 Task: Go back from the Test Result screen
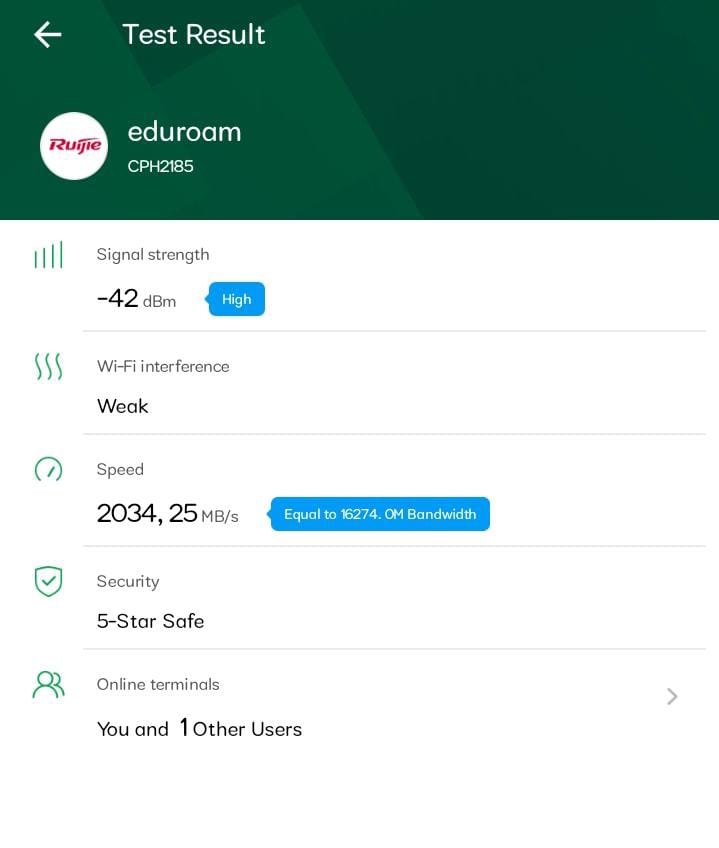click(47, 35)
